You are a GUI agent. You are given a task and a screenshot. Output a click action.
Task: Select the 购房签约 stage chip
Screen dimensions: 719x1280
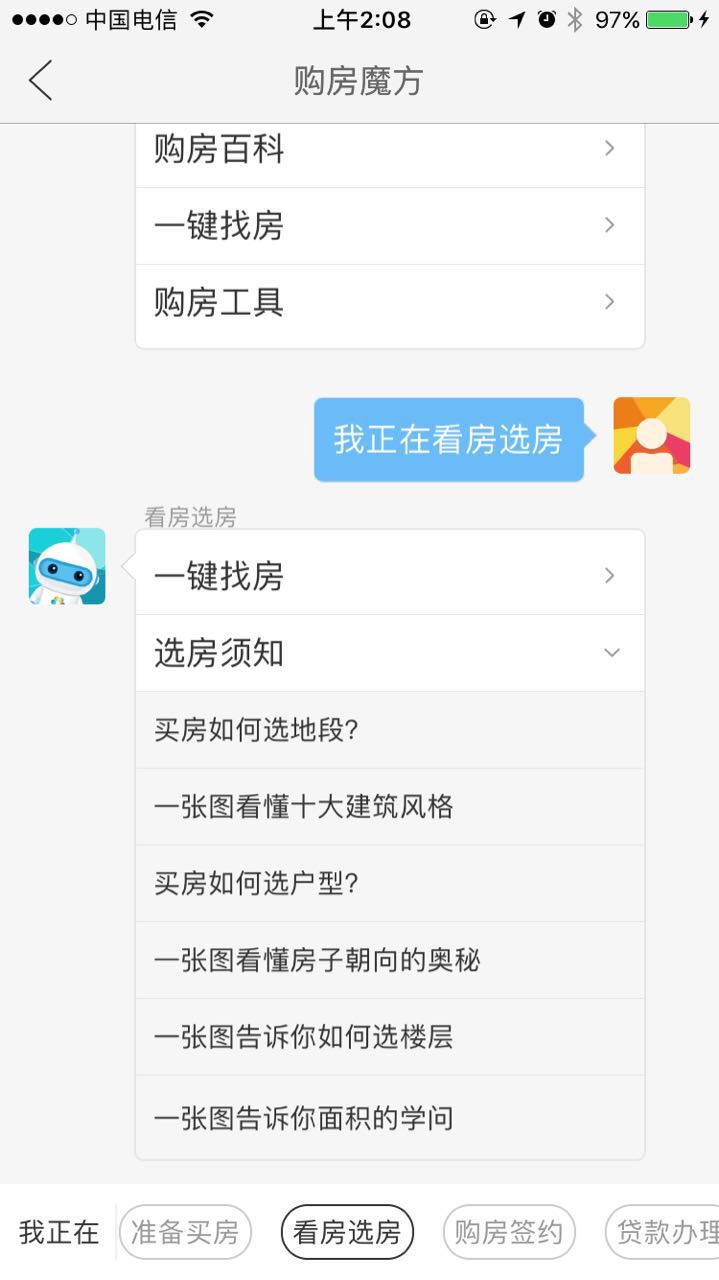509,1232
